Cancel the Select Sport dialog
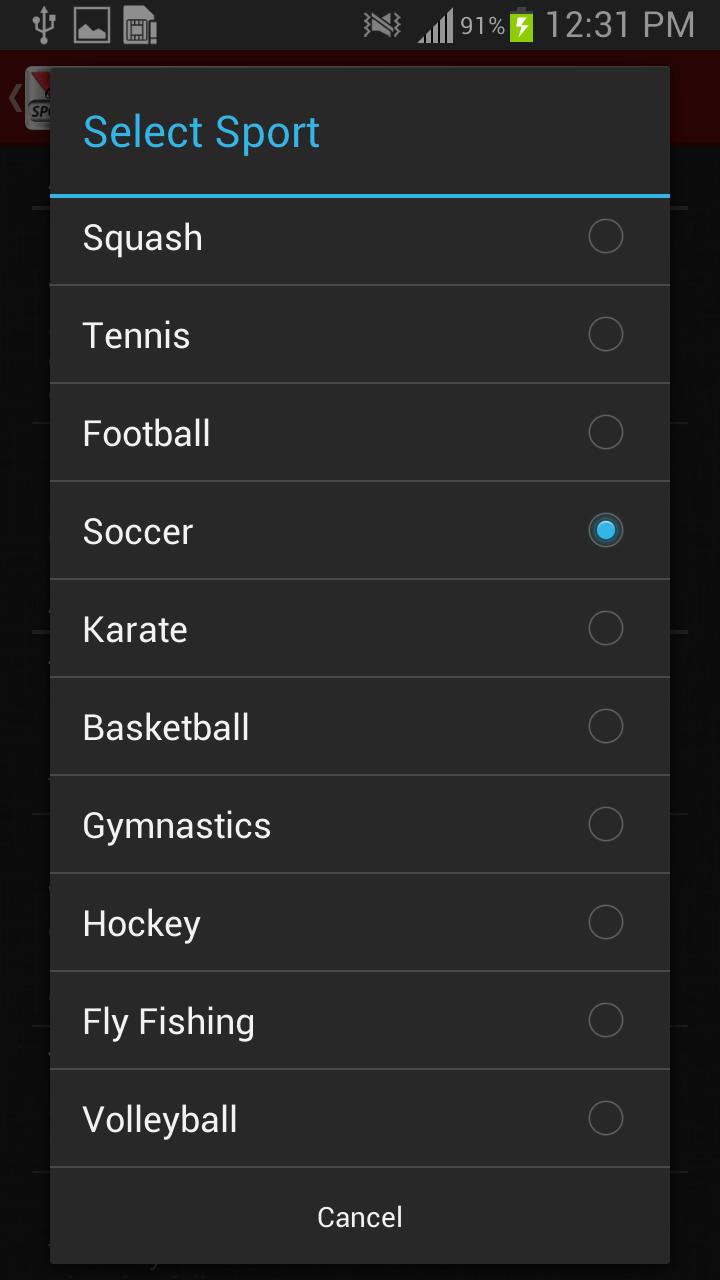720x1280 pixels. 360,1217
